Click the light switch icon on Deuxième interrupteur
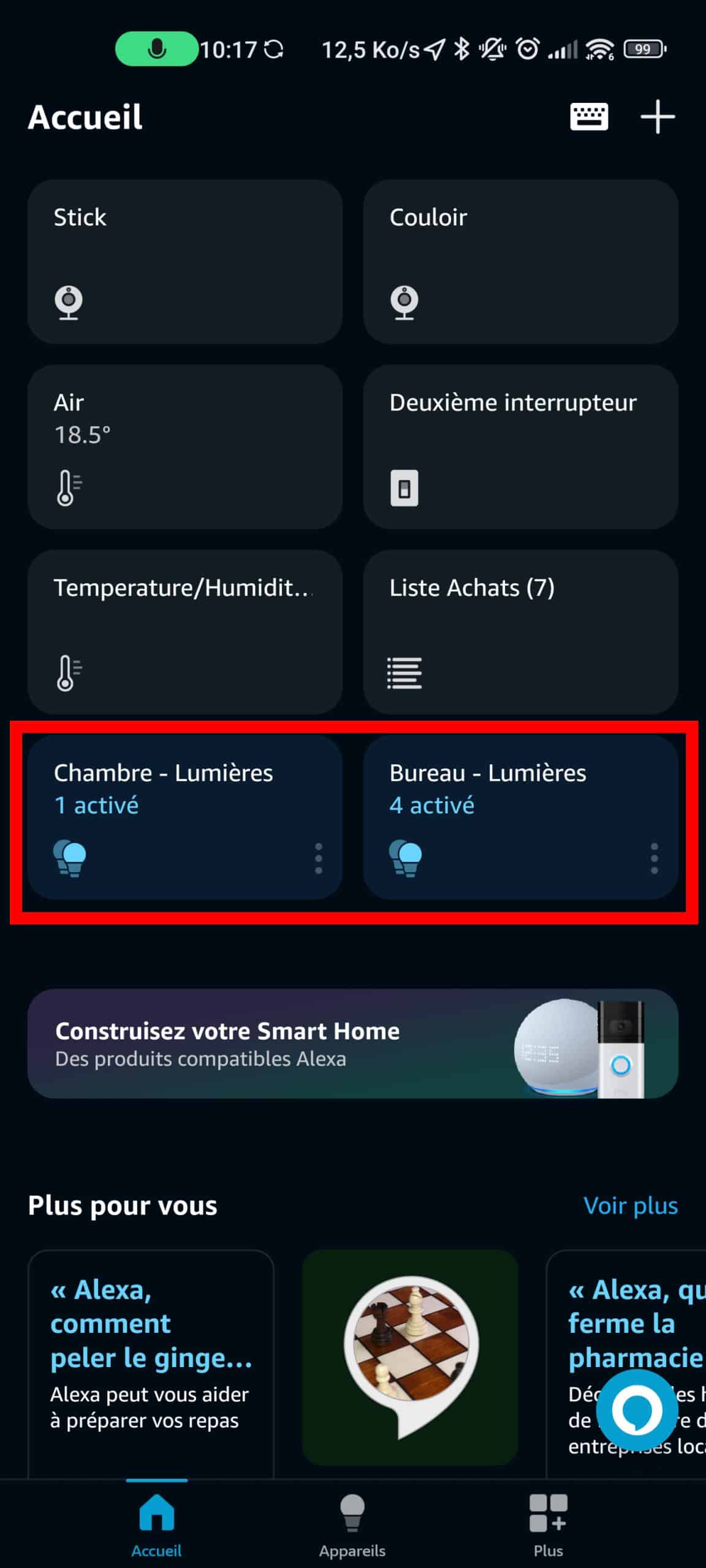This screenshot has height=1568, width=706. point(404,487)
